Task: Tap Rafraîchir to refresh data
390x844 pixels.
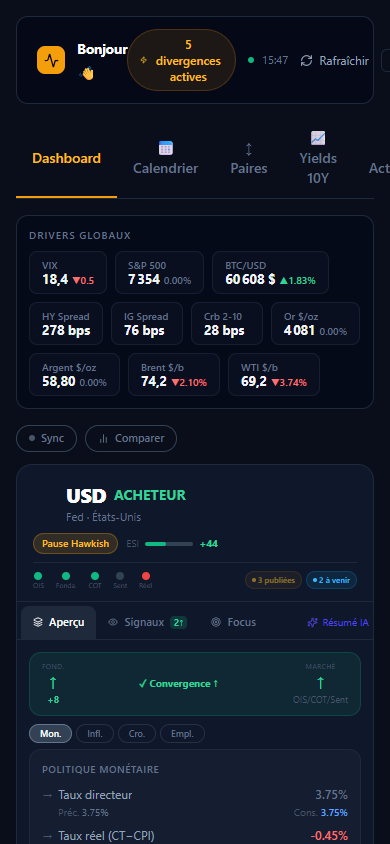Action: click(x=335, y=61)
